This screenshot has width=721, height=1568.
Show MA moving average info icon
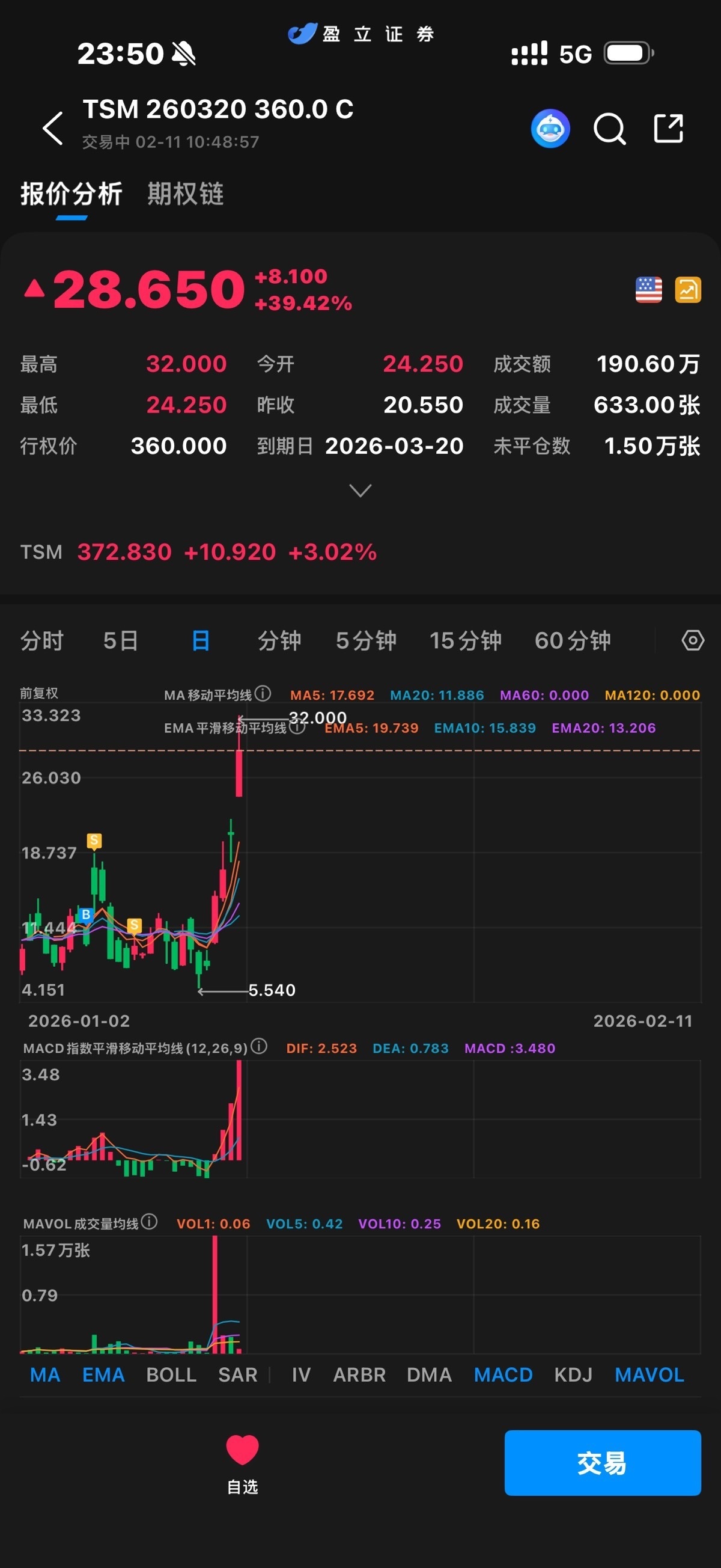click(x=263, y=693)
